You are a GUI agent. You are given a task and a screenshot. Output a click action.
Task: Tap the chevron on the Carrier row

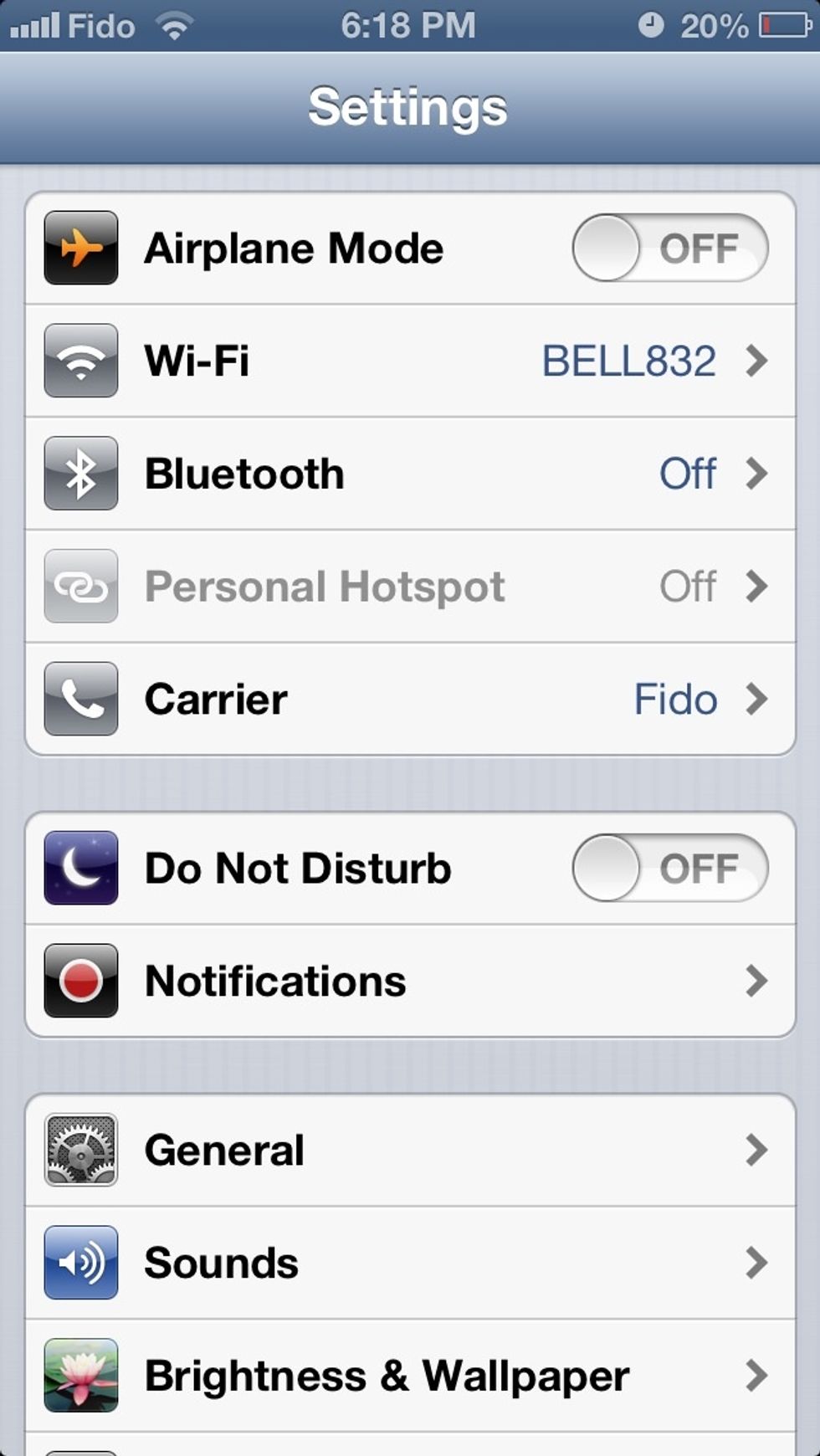pyautogui.click(x=759, y=699)
